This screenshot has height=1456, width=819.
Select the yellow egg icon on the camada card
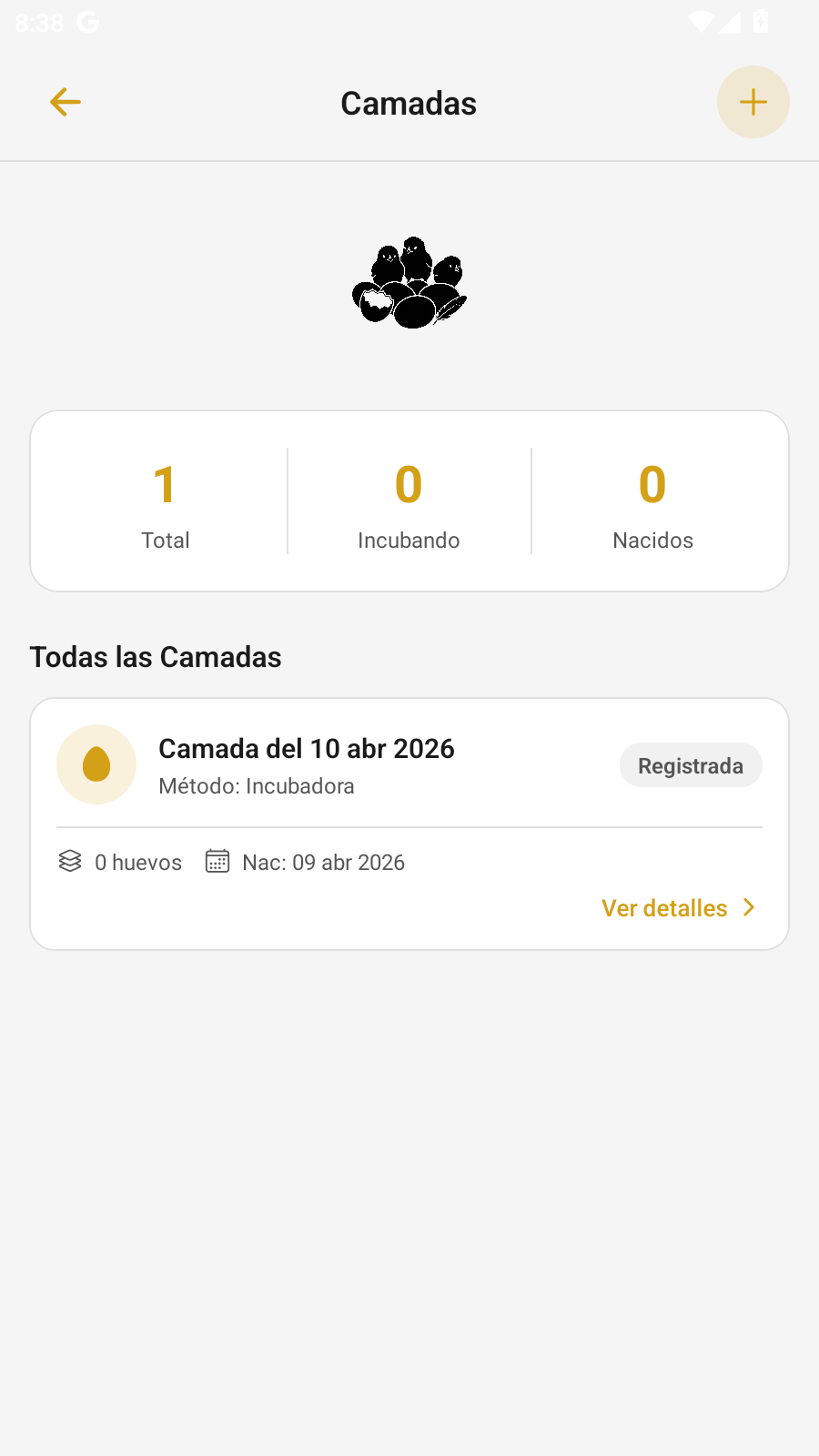(x=96, y=764)
